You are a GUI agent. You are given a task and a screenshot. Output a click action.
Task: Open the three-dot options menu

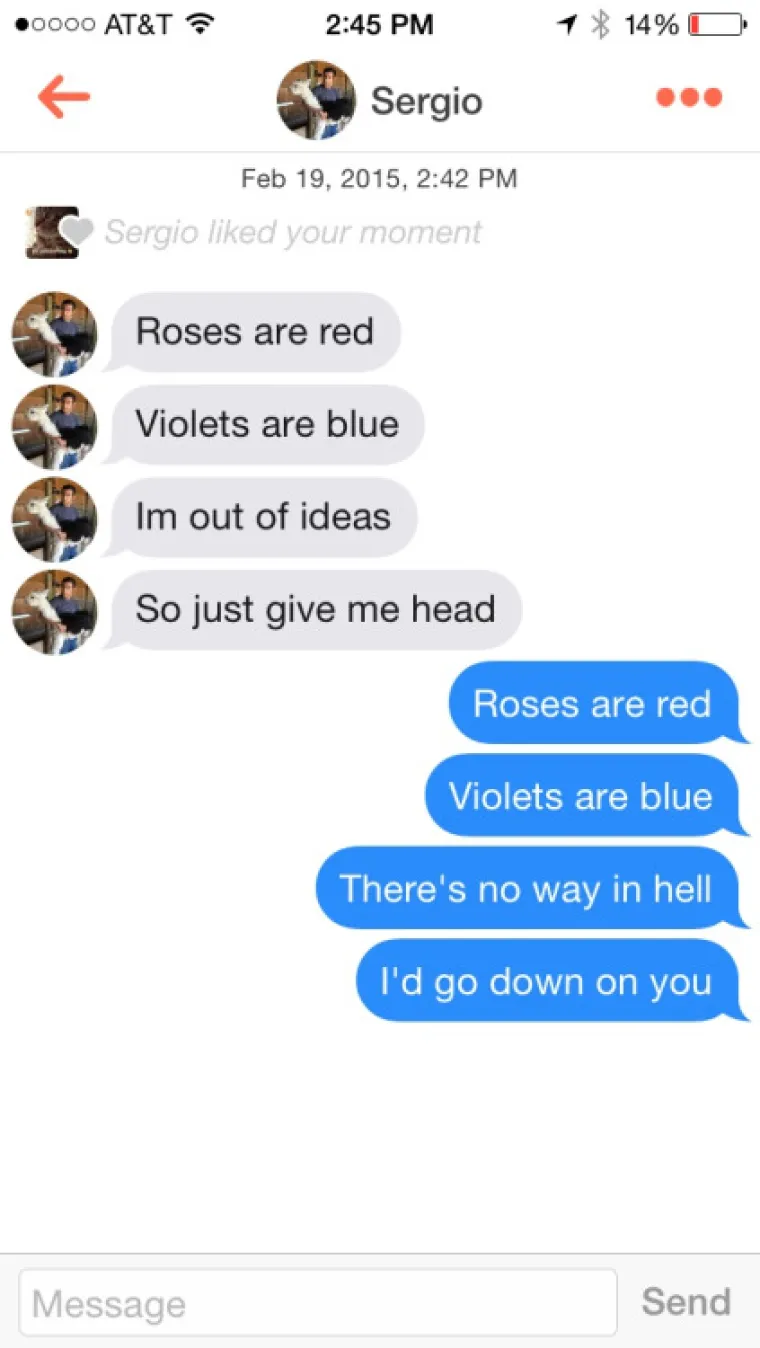coord(688,98)
